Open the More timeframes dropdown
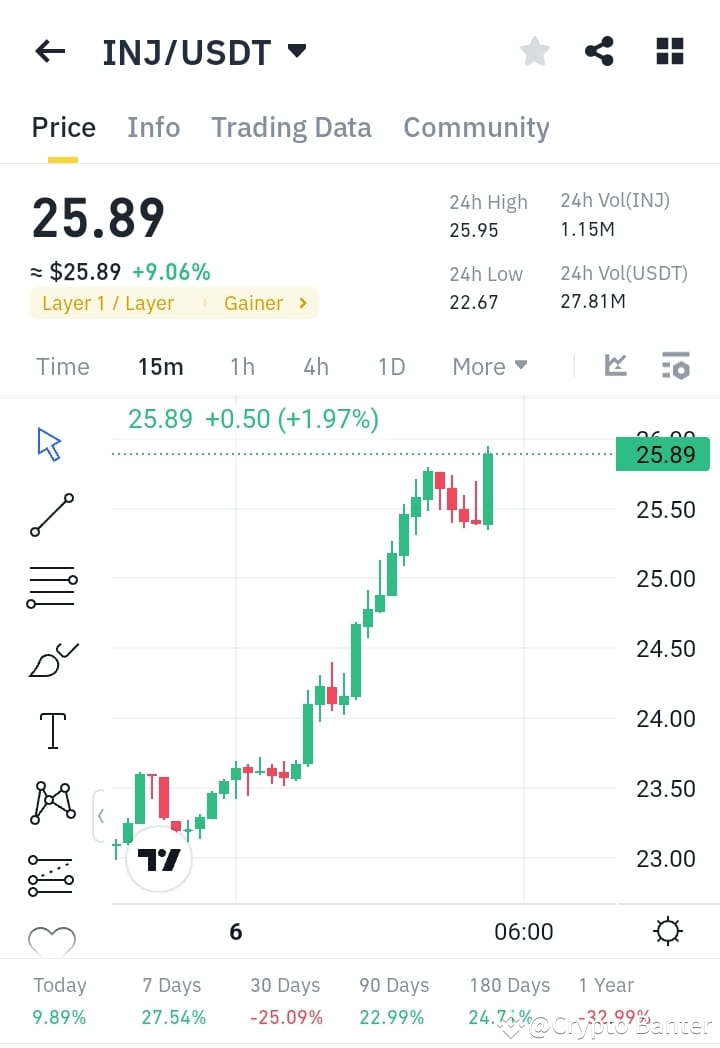This screenshot has width=720, height=1048. 489,366
